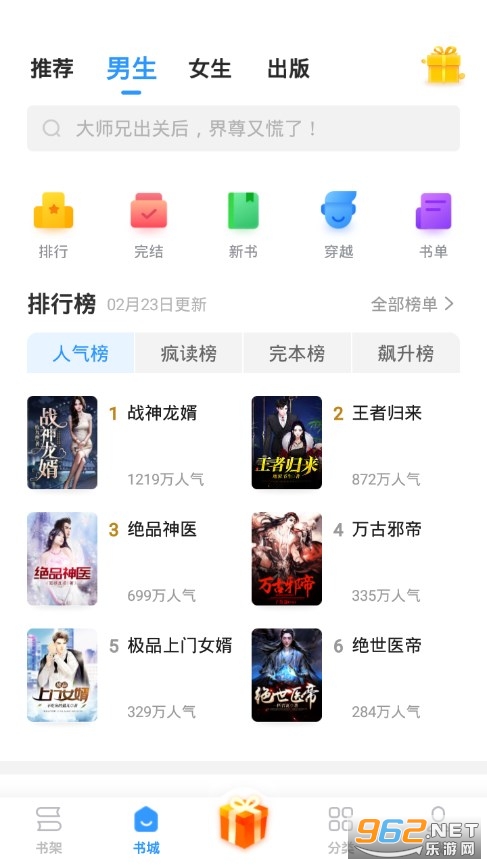
Task: Switch to the 推荐 top tab
Action: [52, 69]
